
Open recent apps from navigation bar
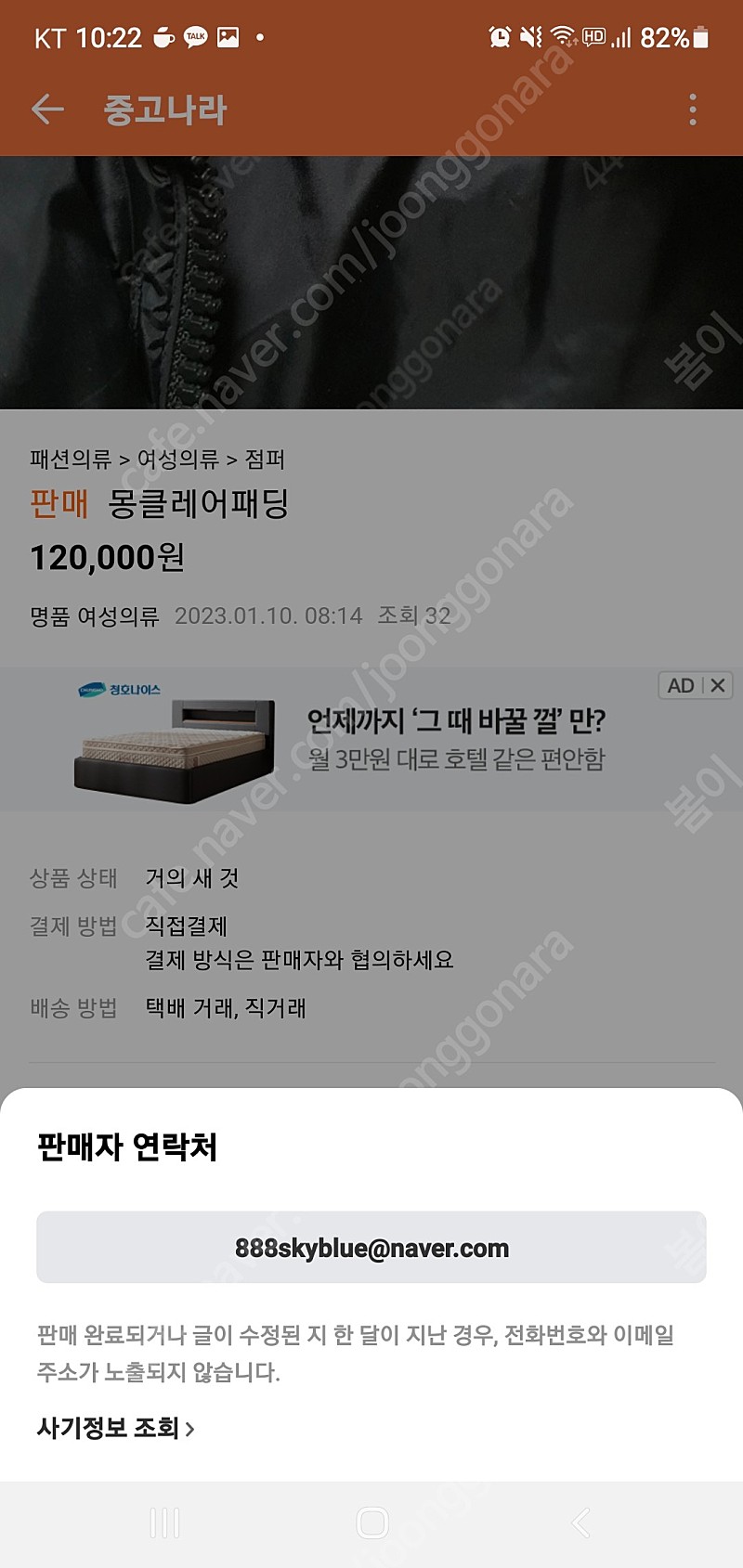coord(164,1523)
